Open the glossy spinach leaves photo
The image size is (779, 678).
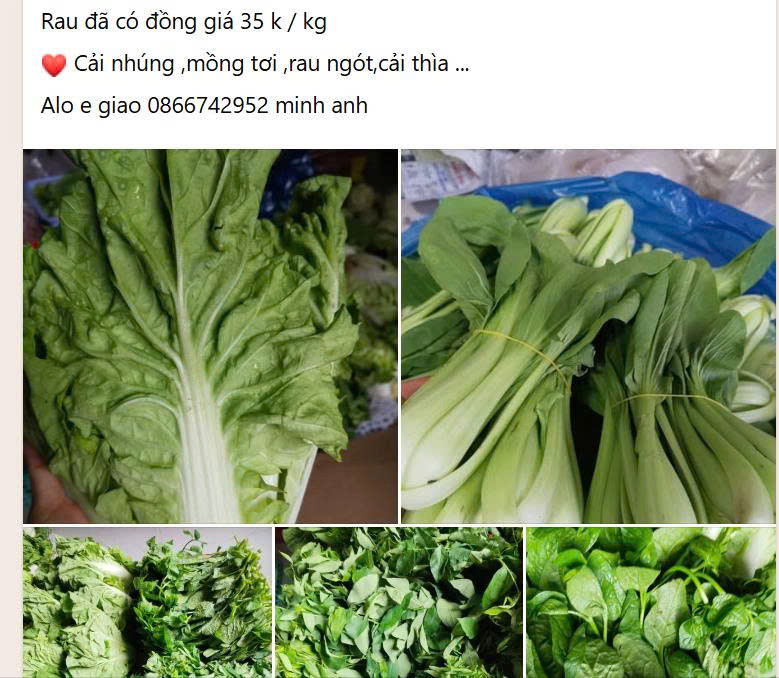(x=650, y=602)
